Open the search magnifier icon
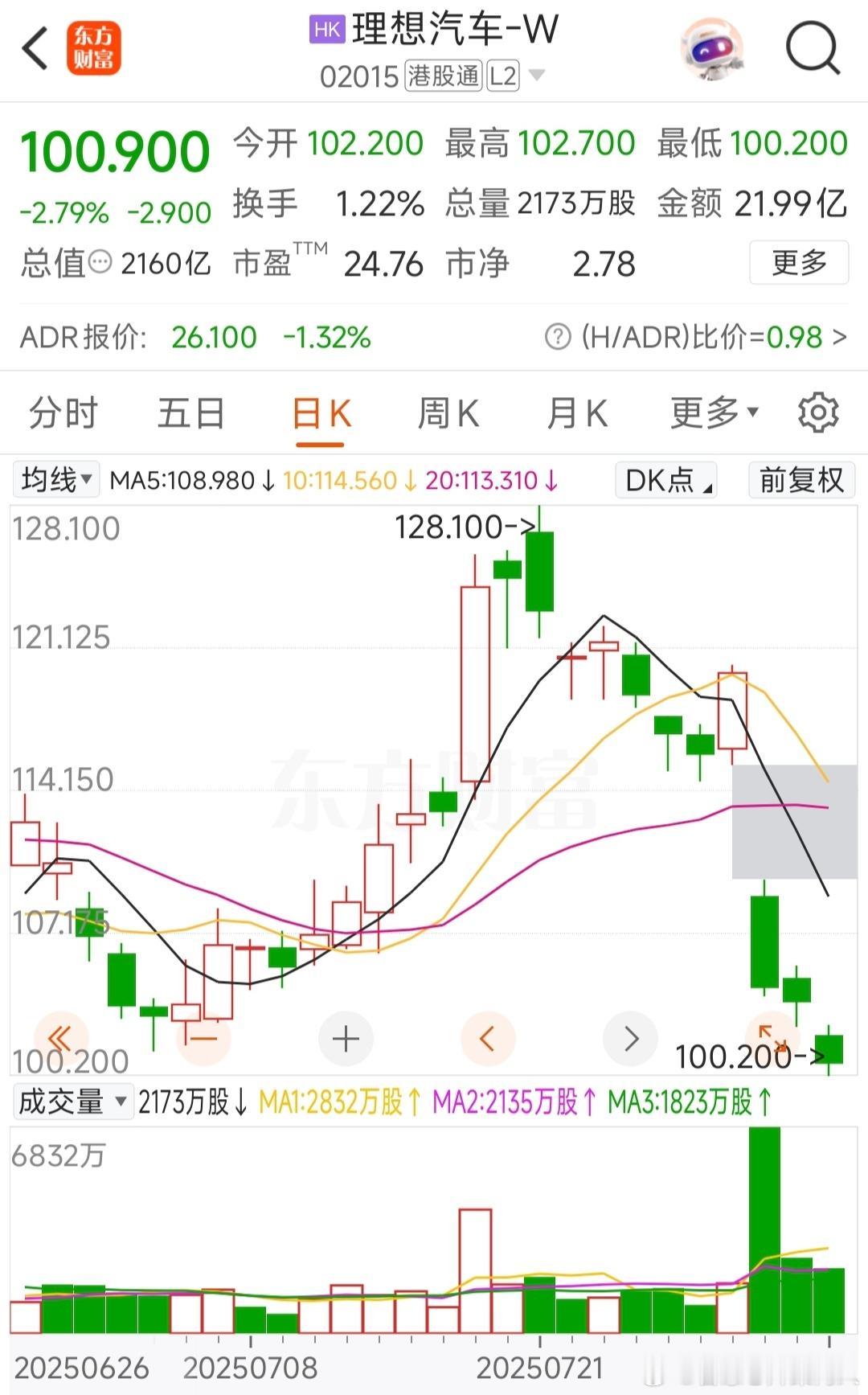The height and width of the screenshot is (1395, 868). (813, 49)
